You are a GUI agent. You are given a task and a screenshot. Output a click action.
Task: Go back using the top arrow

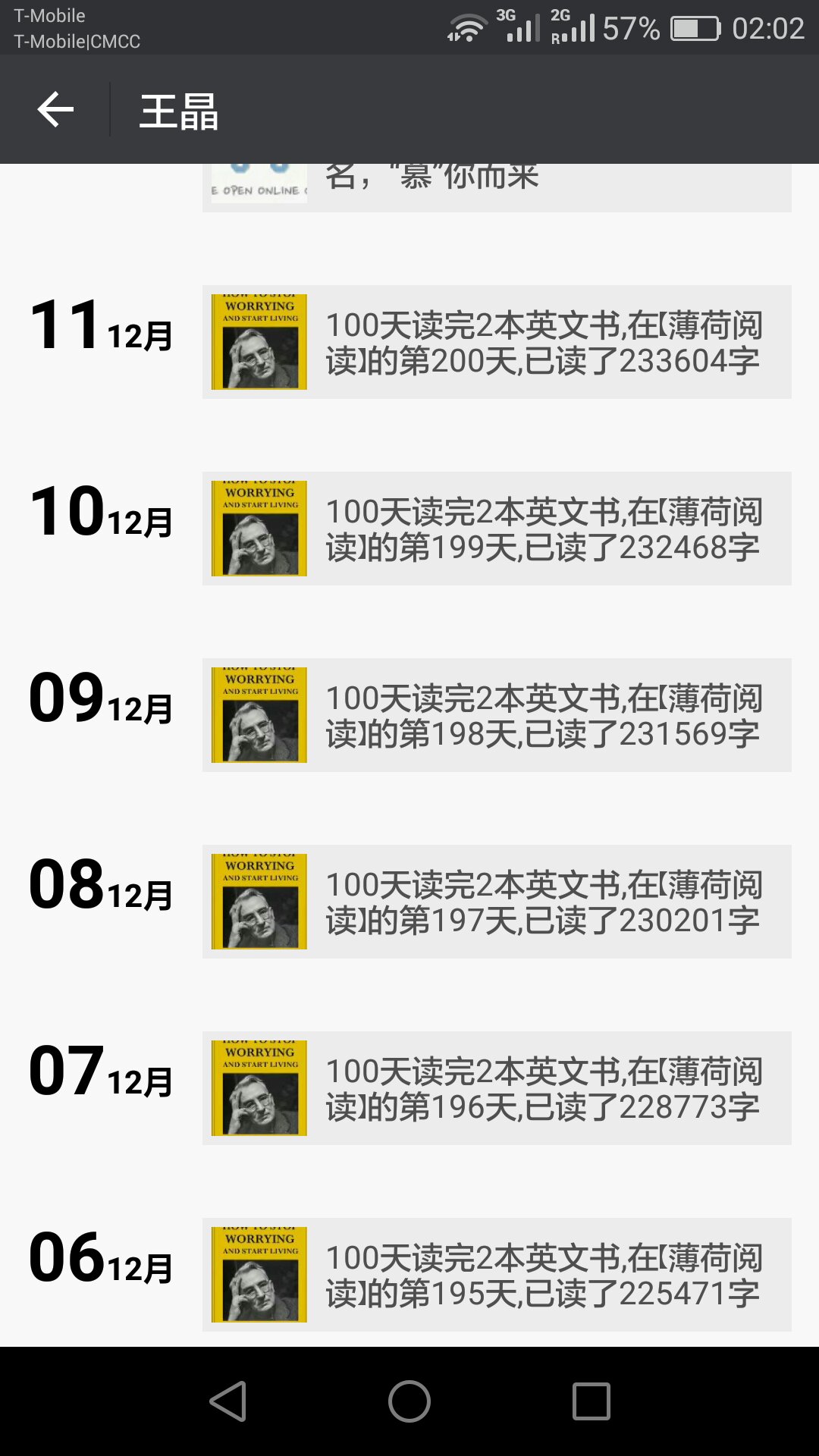coord(55,110)
